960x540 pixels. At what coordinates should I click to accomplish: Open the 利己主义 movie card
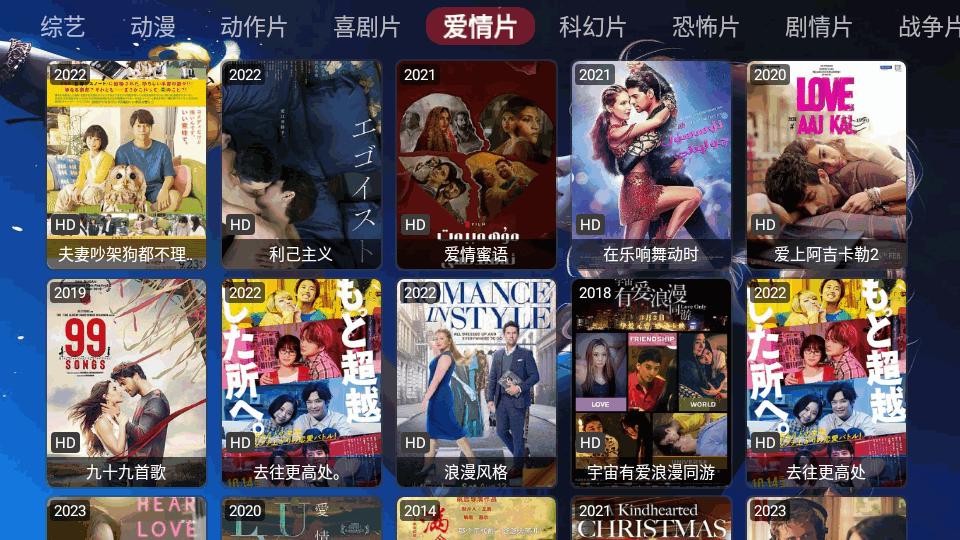(301, 165)
